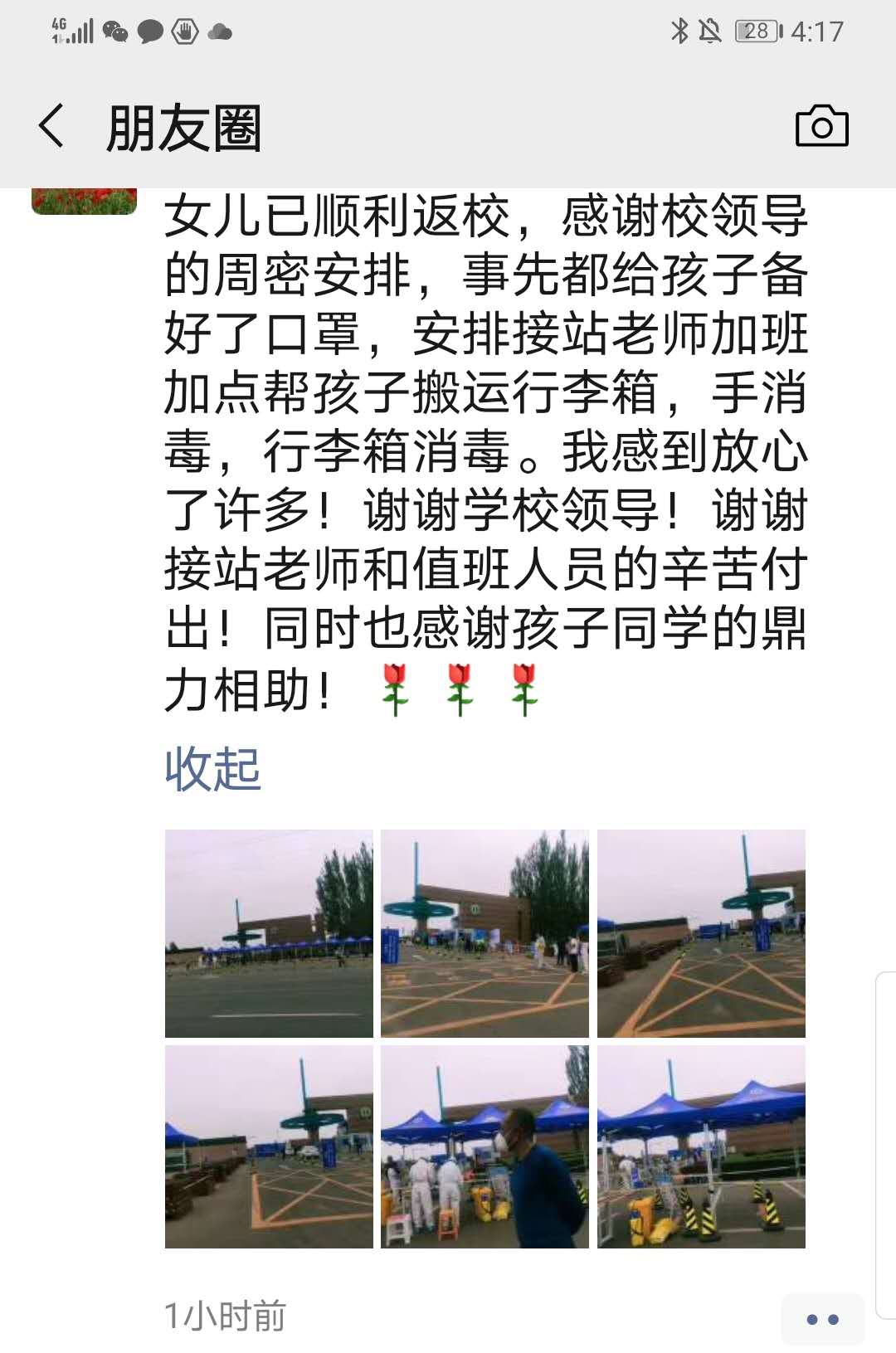Open the camera to post a moment
Screen dimensions: 896x1353
point(821,127)
